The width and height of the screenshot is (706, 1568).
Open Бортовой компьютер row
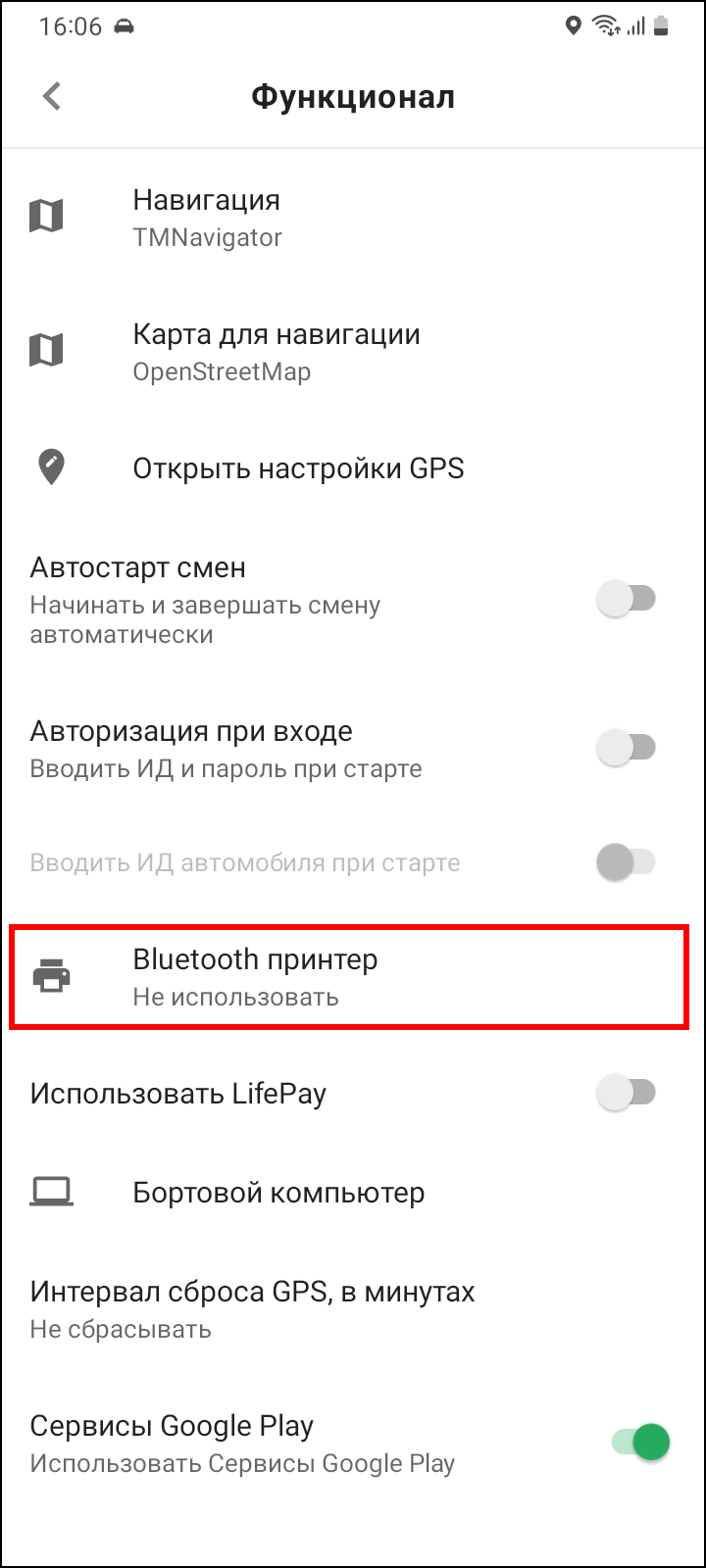[353, 1193]
